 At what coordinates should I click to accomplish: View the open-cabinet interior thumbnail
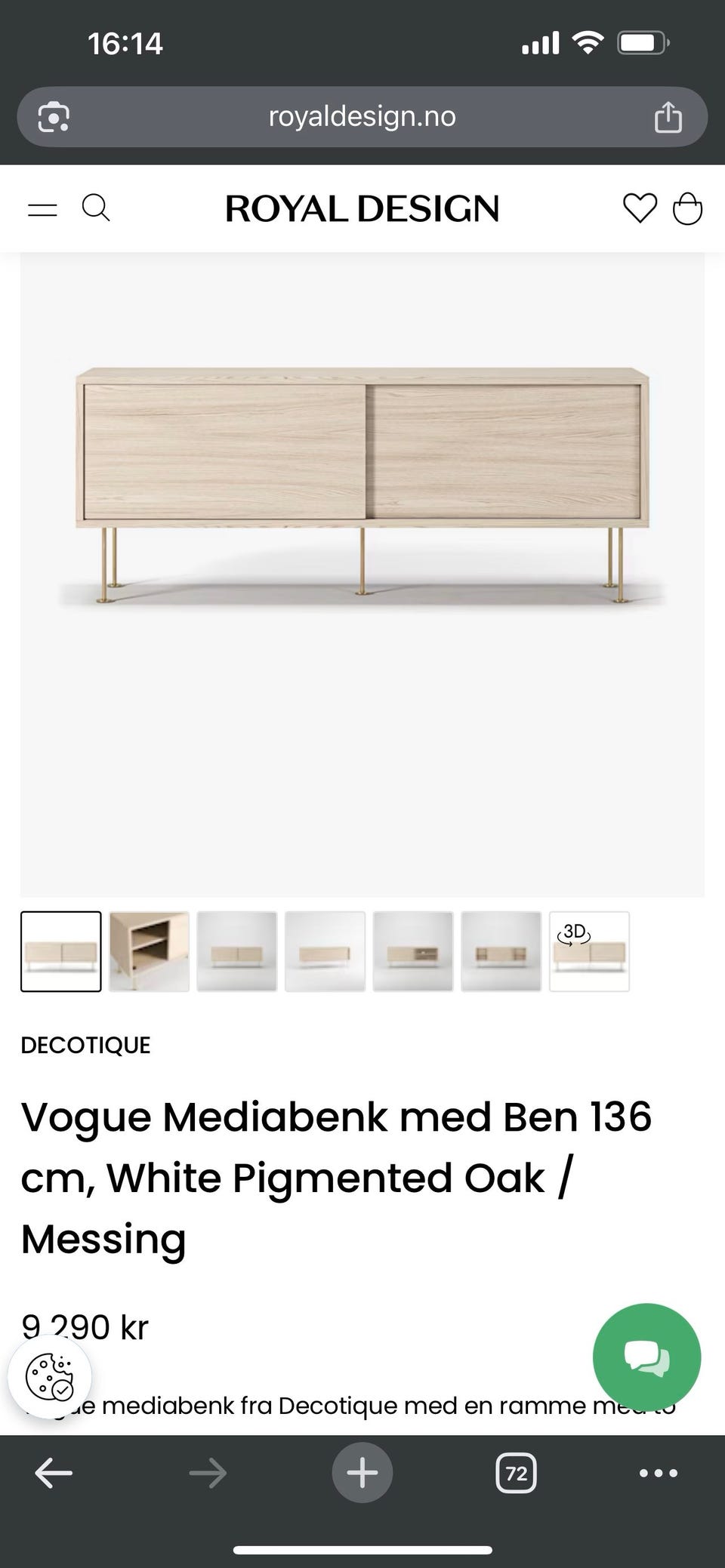(x=148, y=951)
